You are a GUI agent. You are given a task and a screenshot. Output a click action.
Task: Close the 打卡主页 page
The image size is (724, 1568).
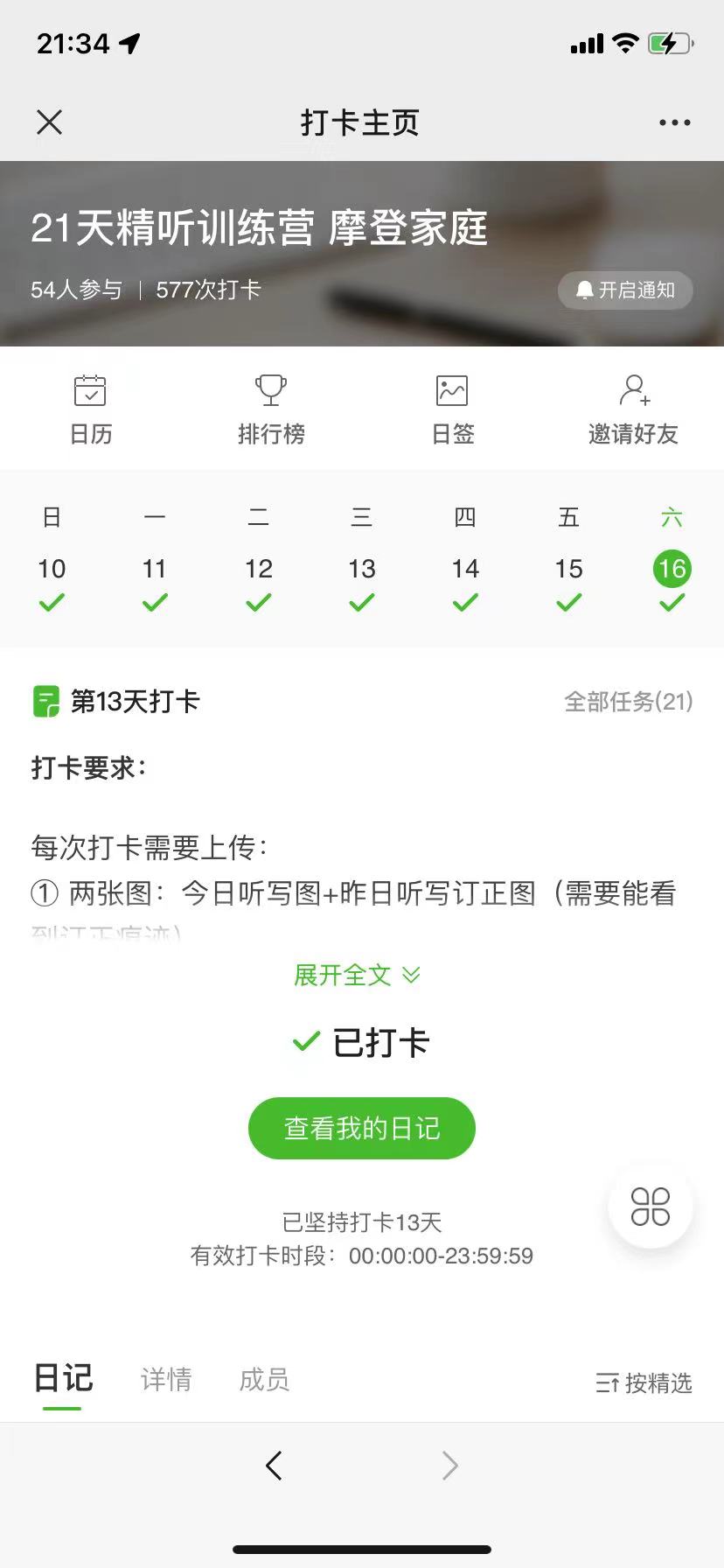pos(50,122)
